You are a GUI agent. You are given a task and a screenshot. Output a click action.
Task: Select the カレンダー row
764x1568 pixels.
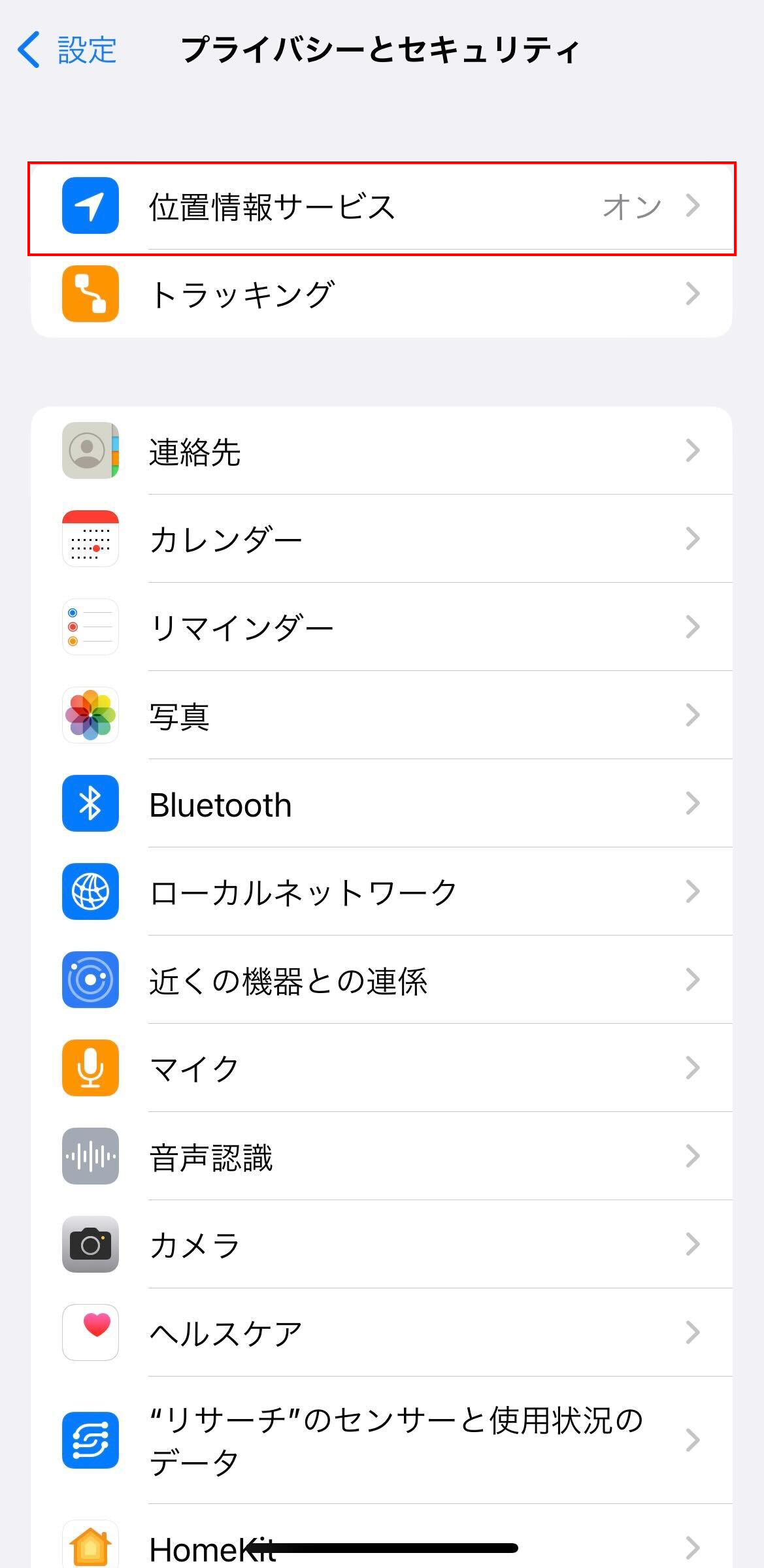pos(382,539)
